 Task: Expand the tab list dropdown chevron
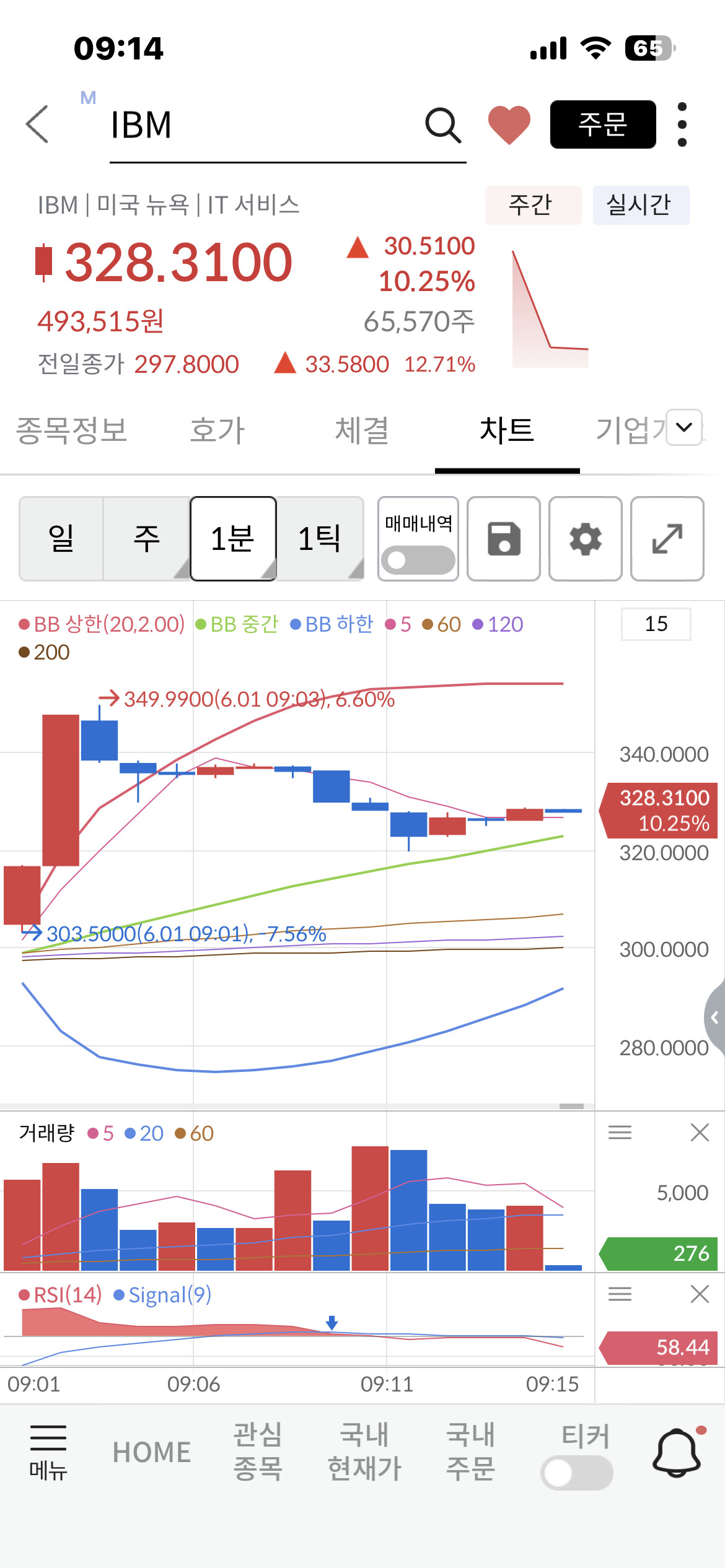click(x=684, y=427)
